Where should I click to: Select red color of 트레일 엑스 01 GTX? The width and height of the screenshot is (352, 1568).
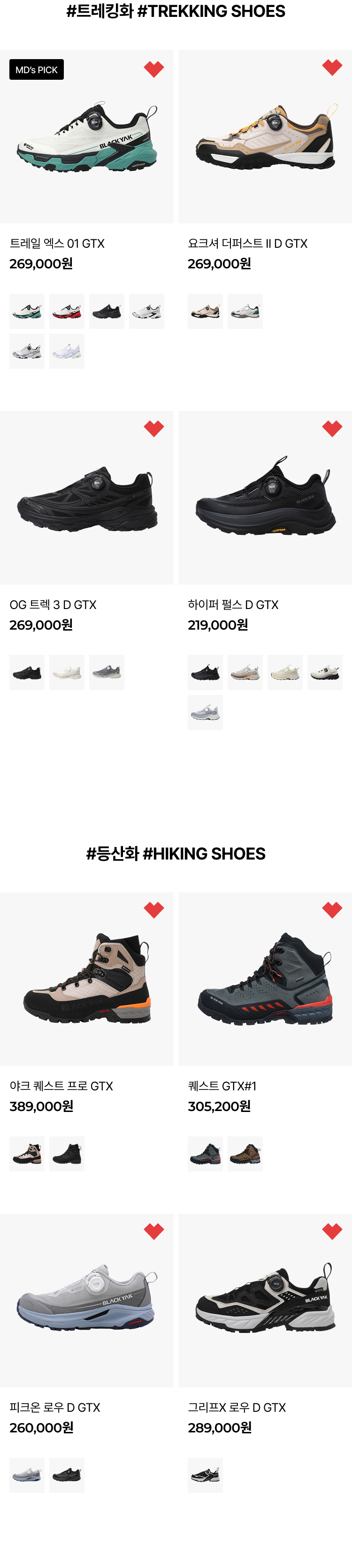pyautogui.click(x=67, y=311)
